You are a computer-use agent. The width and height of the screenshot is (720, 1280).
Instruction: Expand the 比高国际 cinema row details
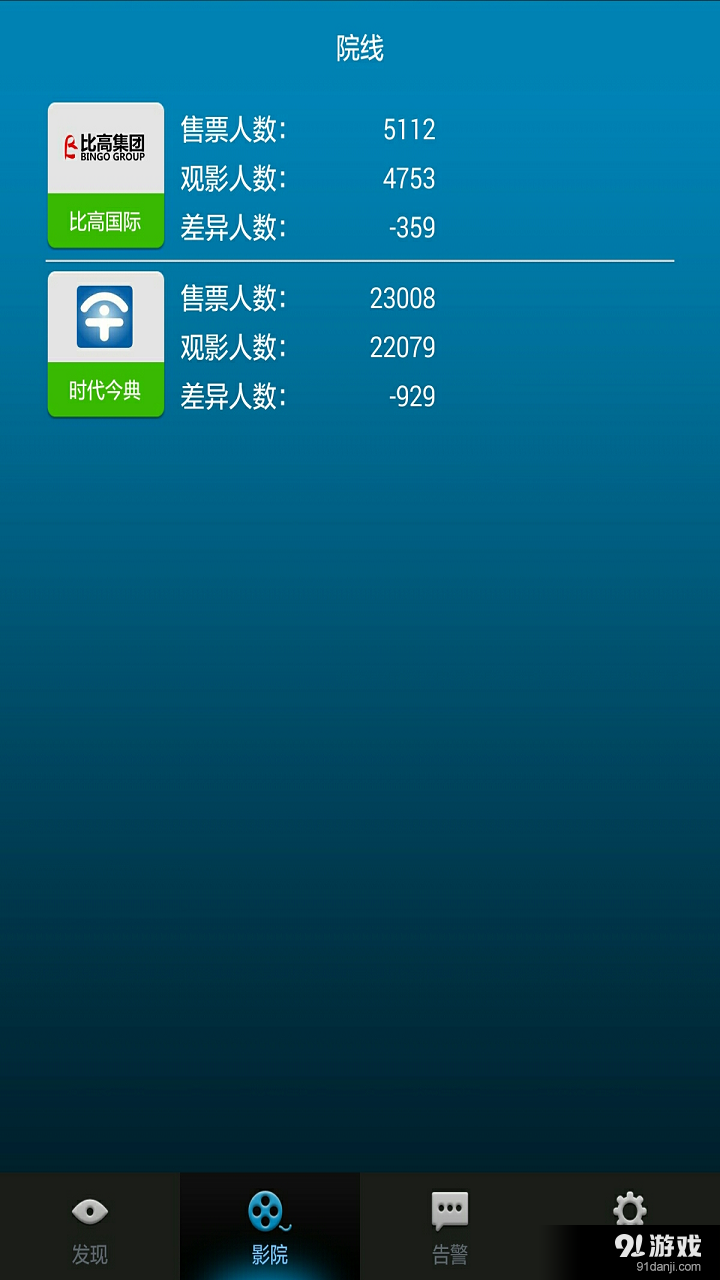pos(350,175)
